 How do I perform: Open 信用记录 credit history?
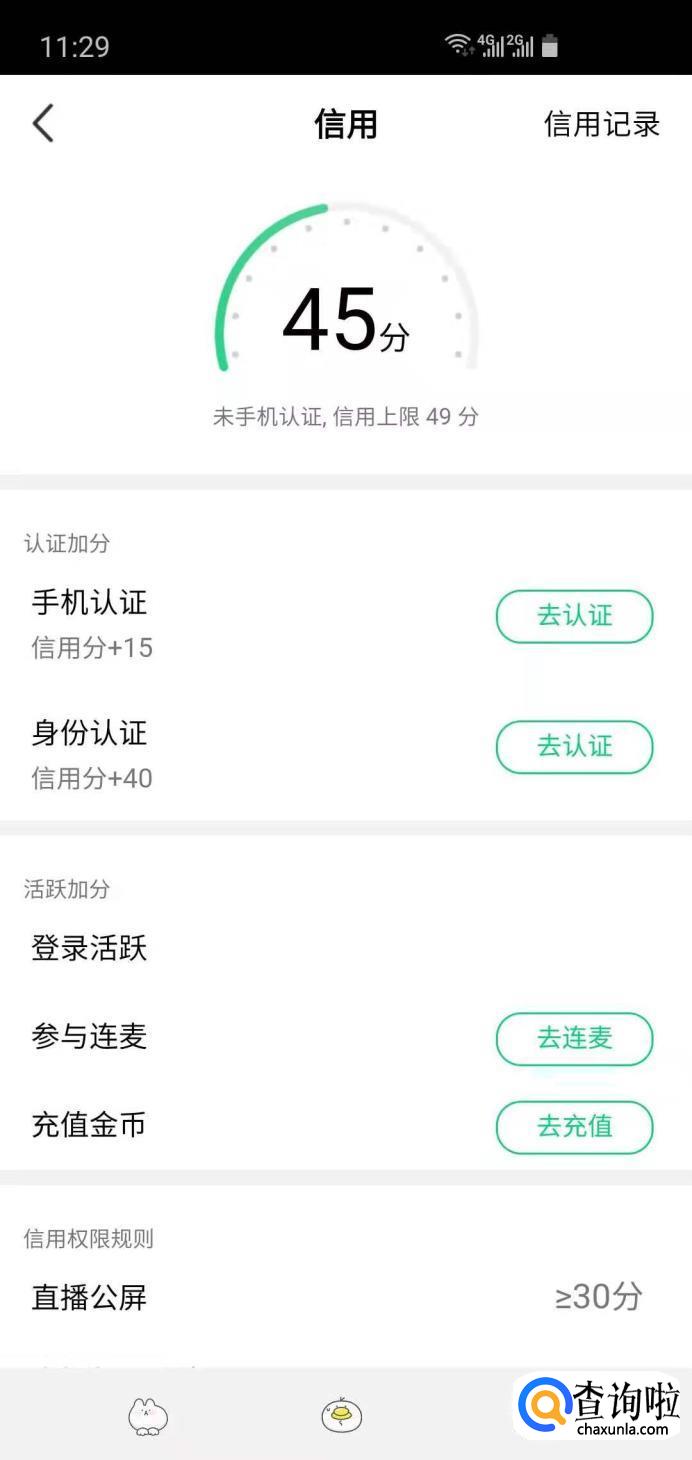tap(601, 125)
